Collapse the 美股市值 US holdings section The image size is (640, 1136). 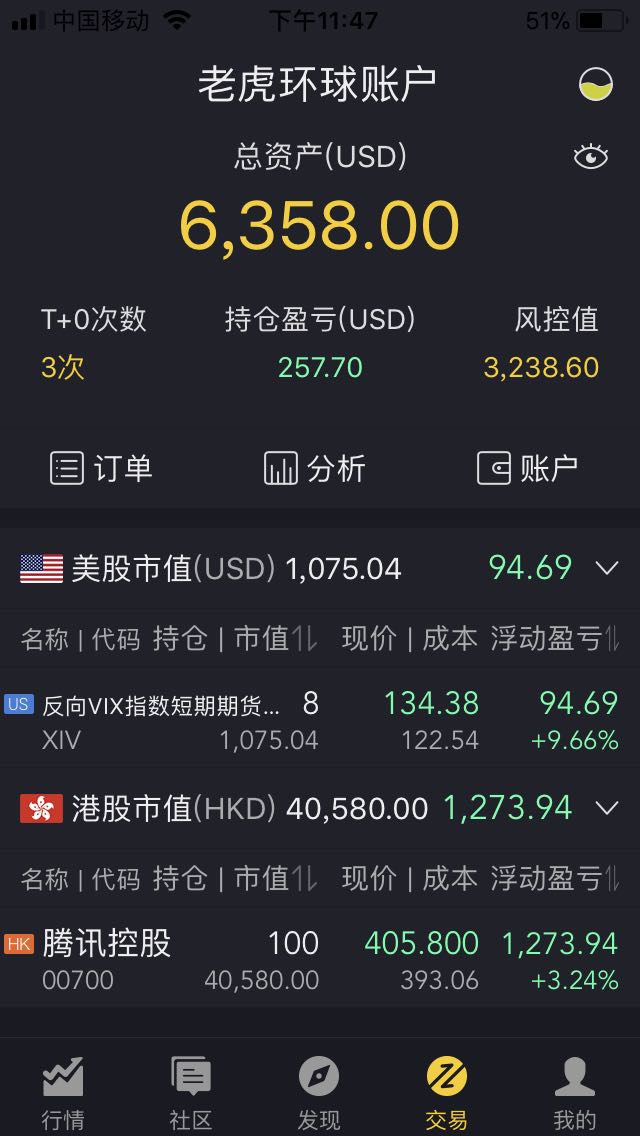coord(607,568)
